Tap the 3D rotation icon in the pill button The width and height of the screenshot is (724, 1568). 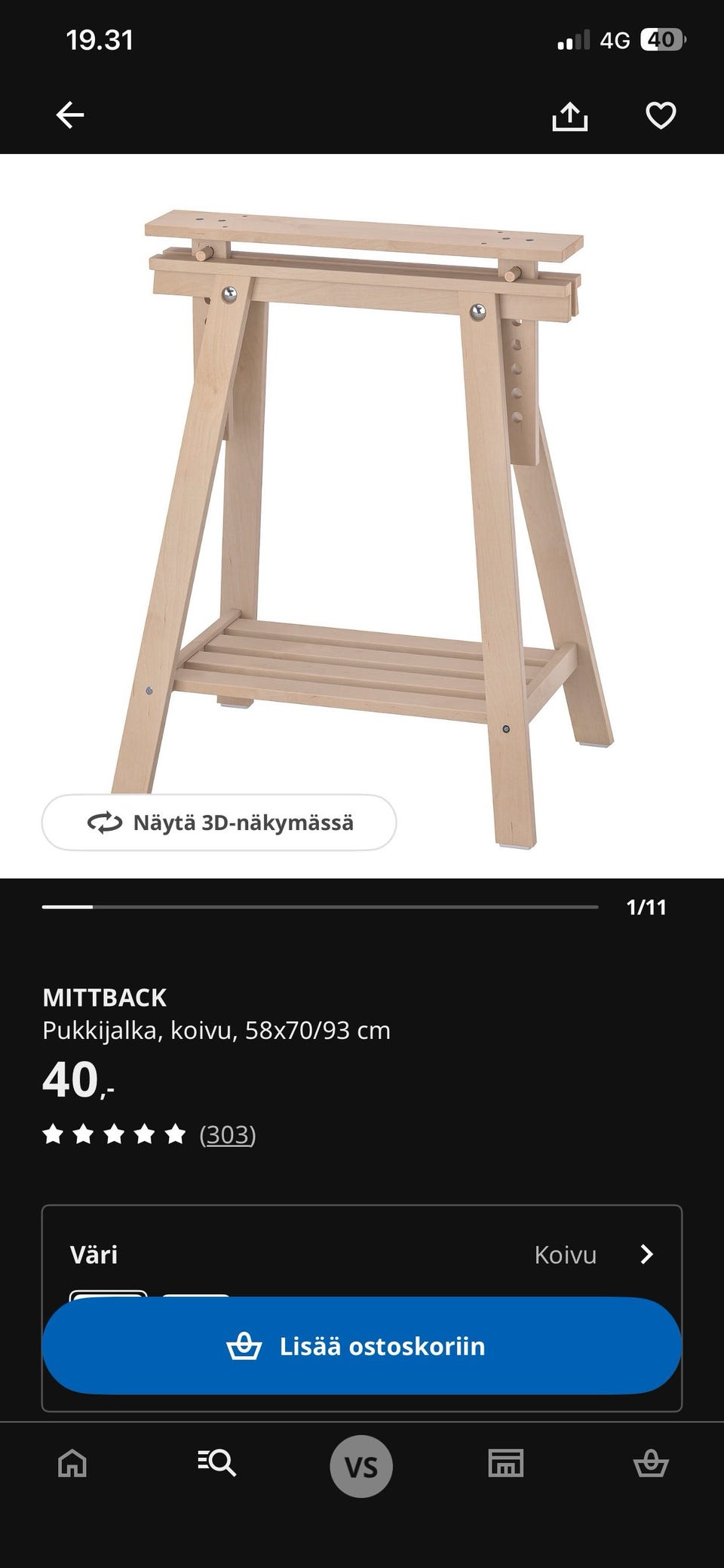pyautogui.click(x=106, y=823)
